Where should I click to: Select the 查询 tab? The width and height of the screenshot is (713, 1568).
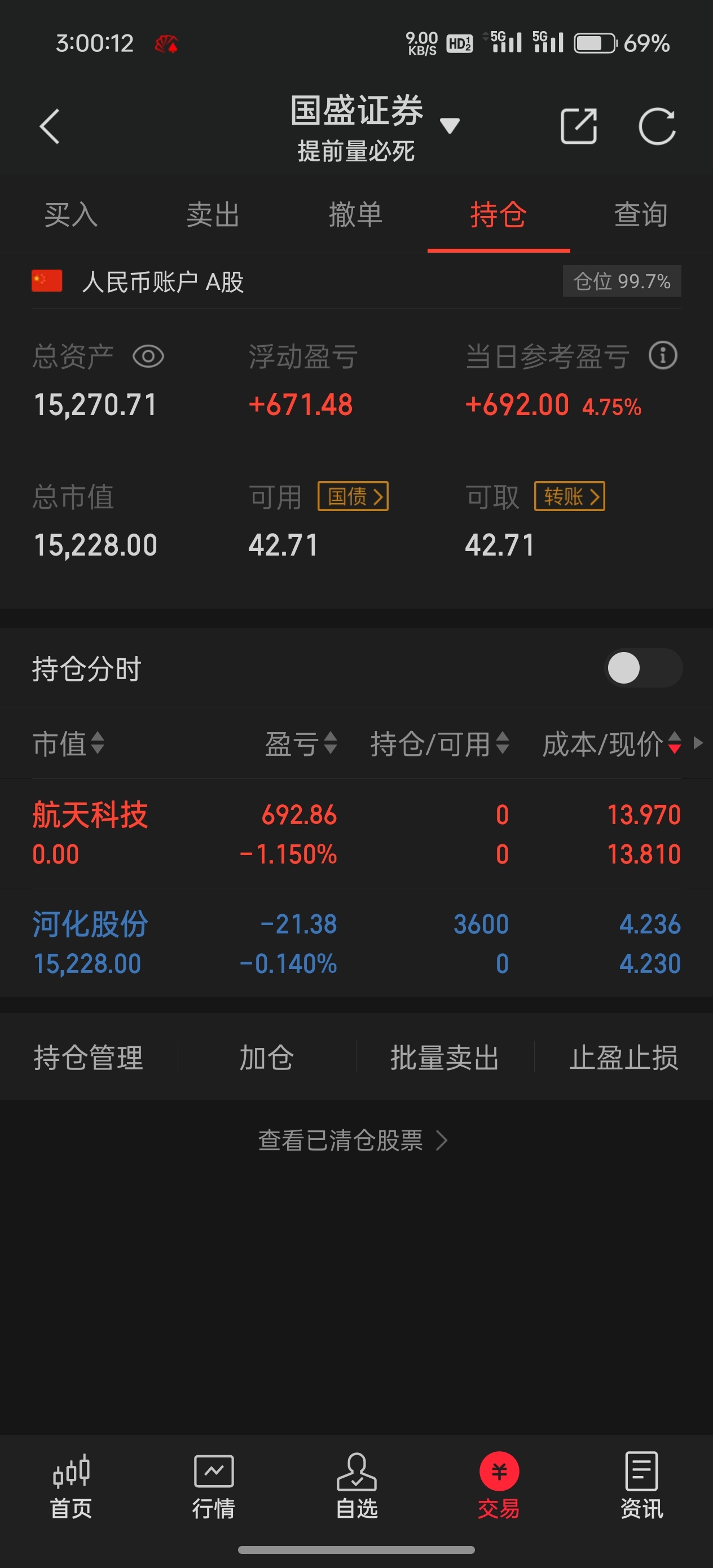tap(641, 215)
